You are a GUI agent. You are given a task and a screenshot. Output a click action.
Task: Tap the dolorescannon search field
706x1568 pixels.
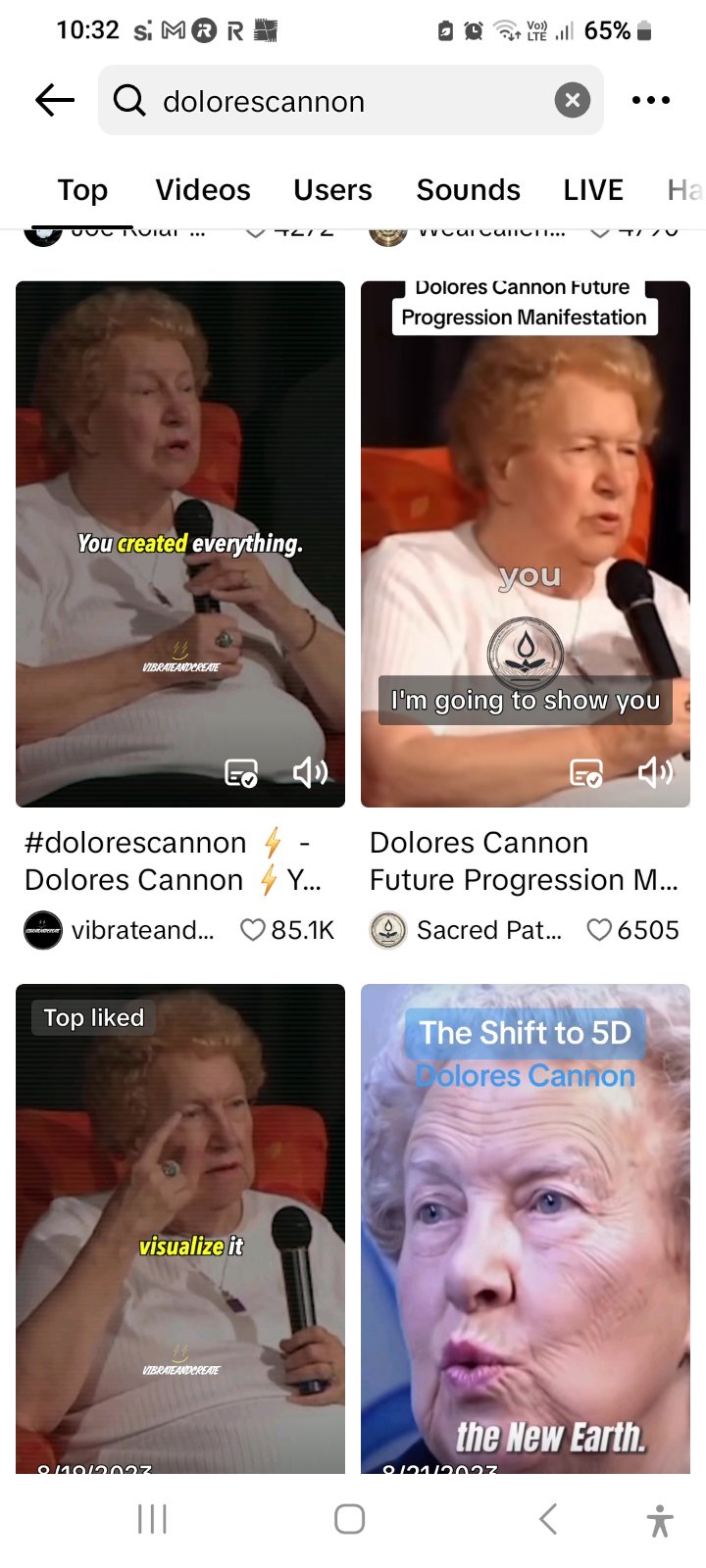point(333,101)
